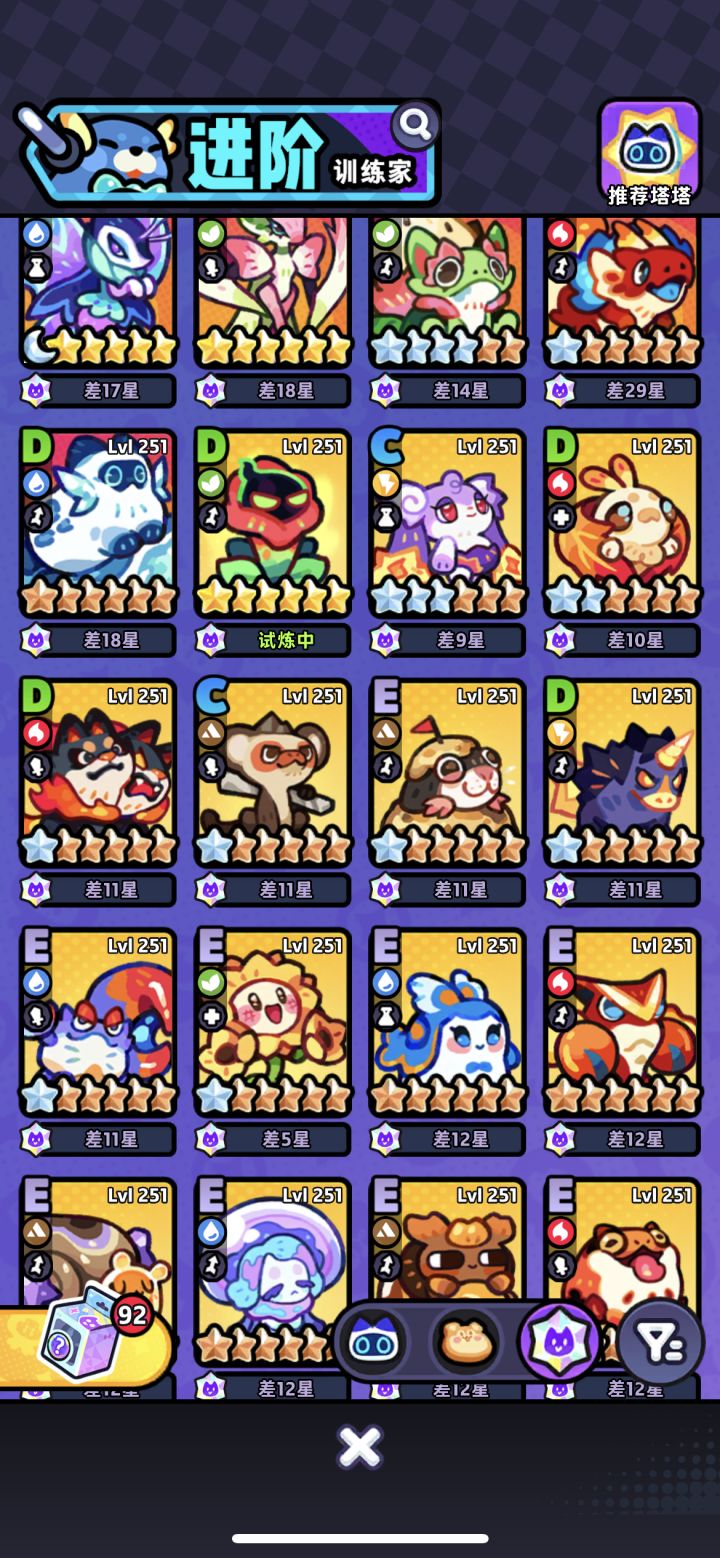The image size is (720, 1558).
Task: Open the magnifier search icon on the 进阶 banner
Action: (415, 124)
